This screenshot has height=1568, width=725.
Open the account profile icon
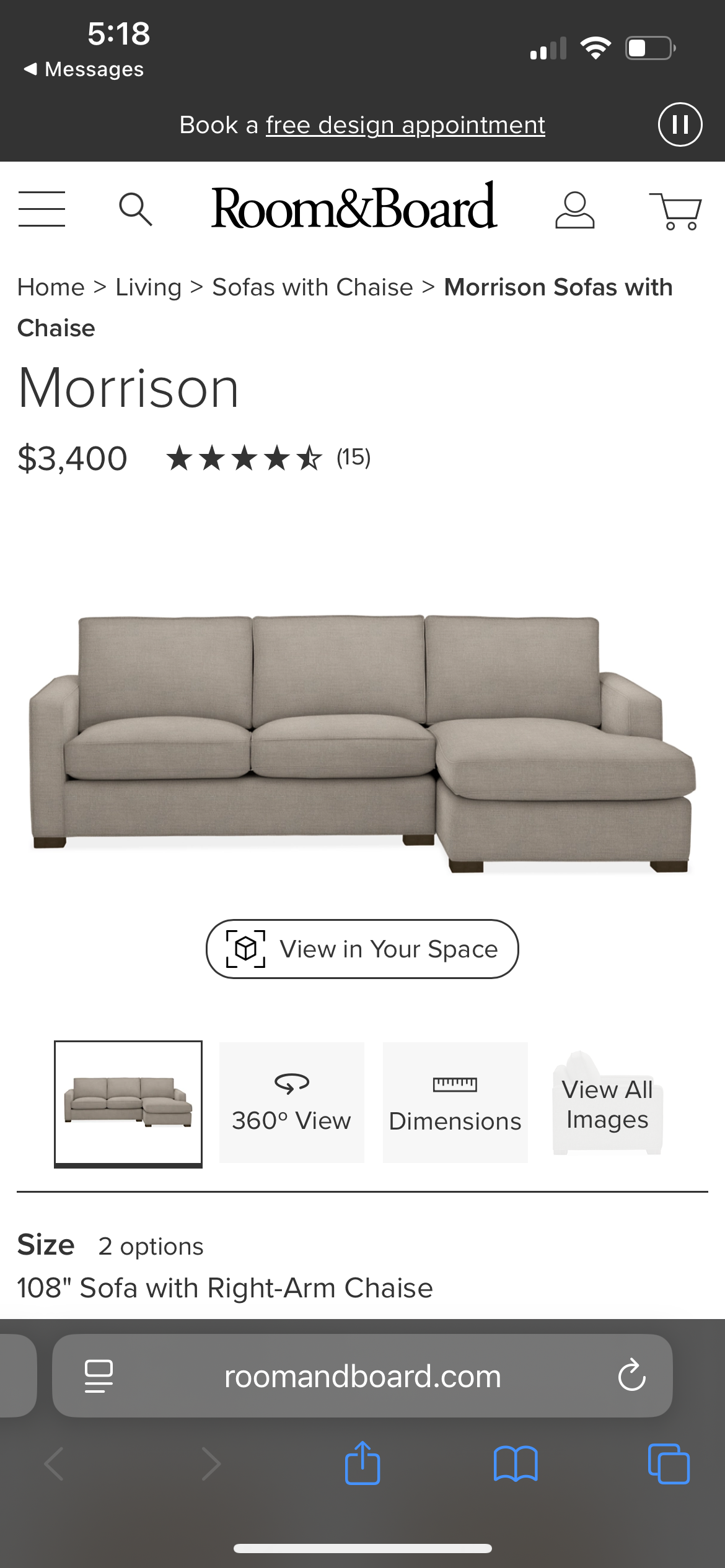574,211
